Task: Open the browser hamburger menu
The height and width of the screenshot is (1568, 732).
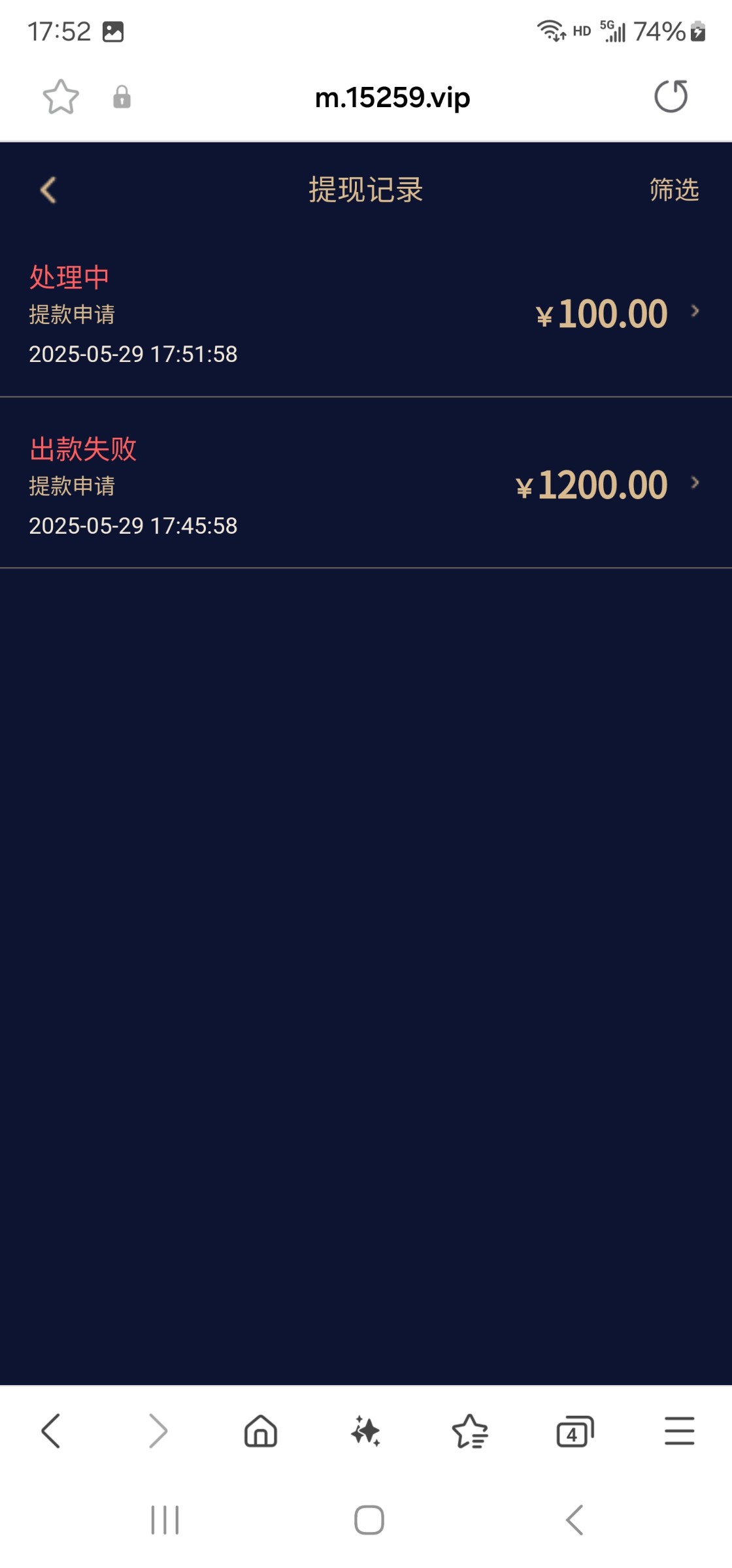Action: click(x=680, y=1431)
